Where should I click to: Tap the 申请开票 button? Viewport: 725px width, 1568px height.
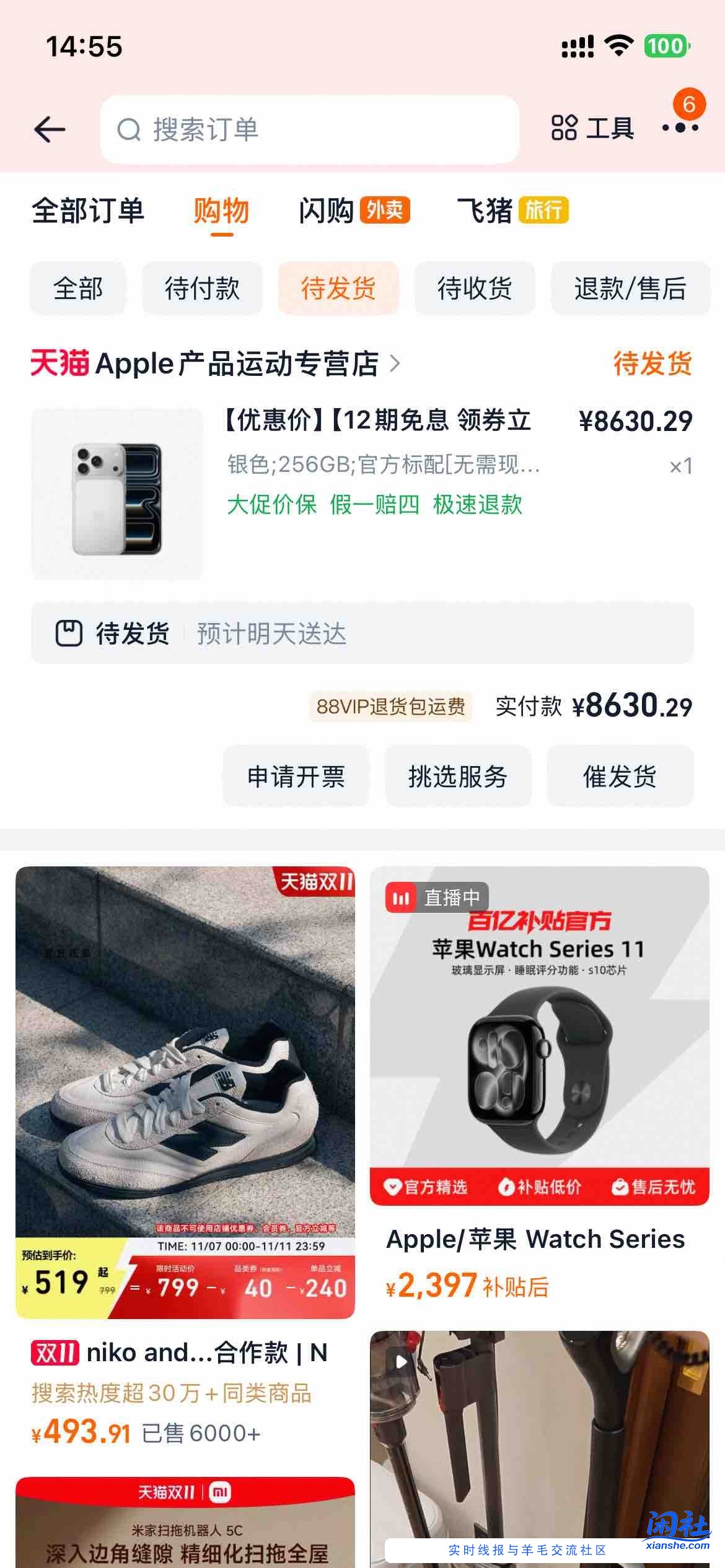coord(297,776)
